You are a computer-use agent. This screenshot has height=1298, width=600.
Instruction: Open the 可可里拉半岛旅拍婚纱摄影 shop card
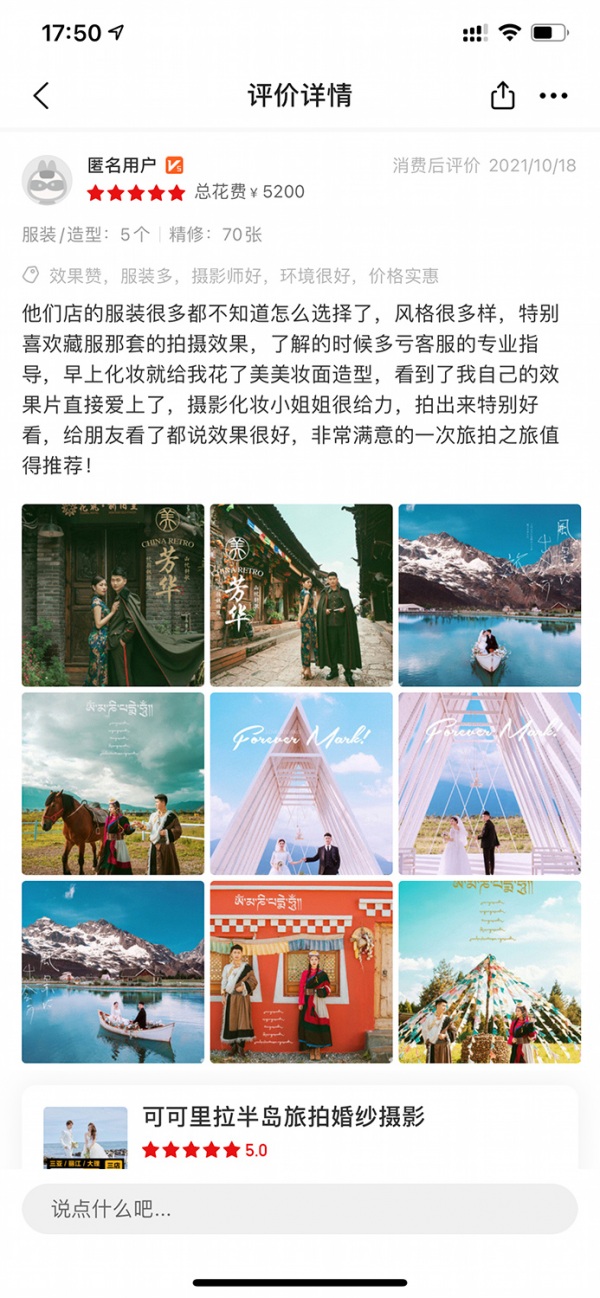coord(300,1127)
